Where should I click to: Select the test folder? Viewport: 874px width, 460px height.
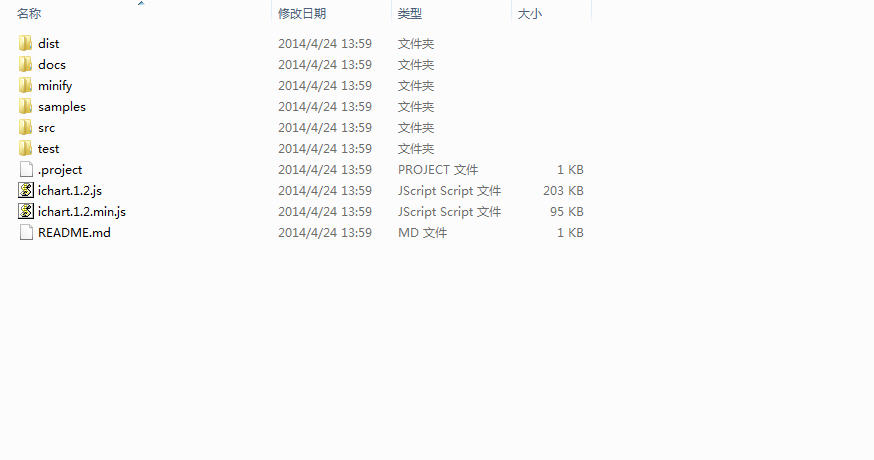click(x=48, y=149)
